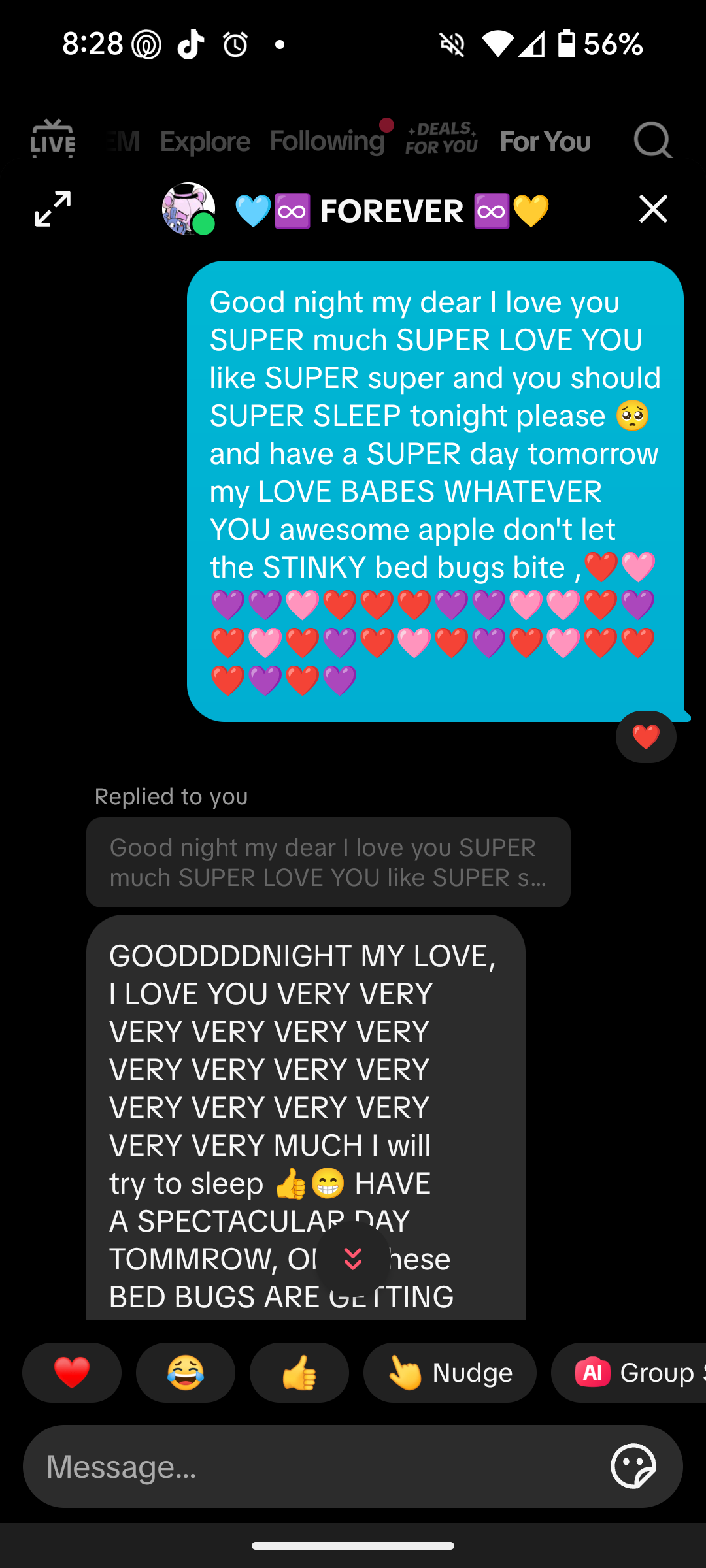Switch to the Following tab
706x1568 pixels.
point(328,141)
